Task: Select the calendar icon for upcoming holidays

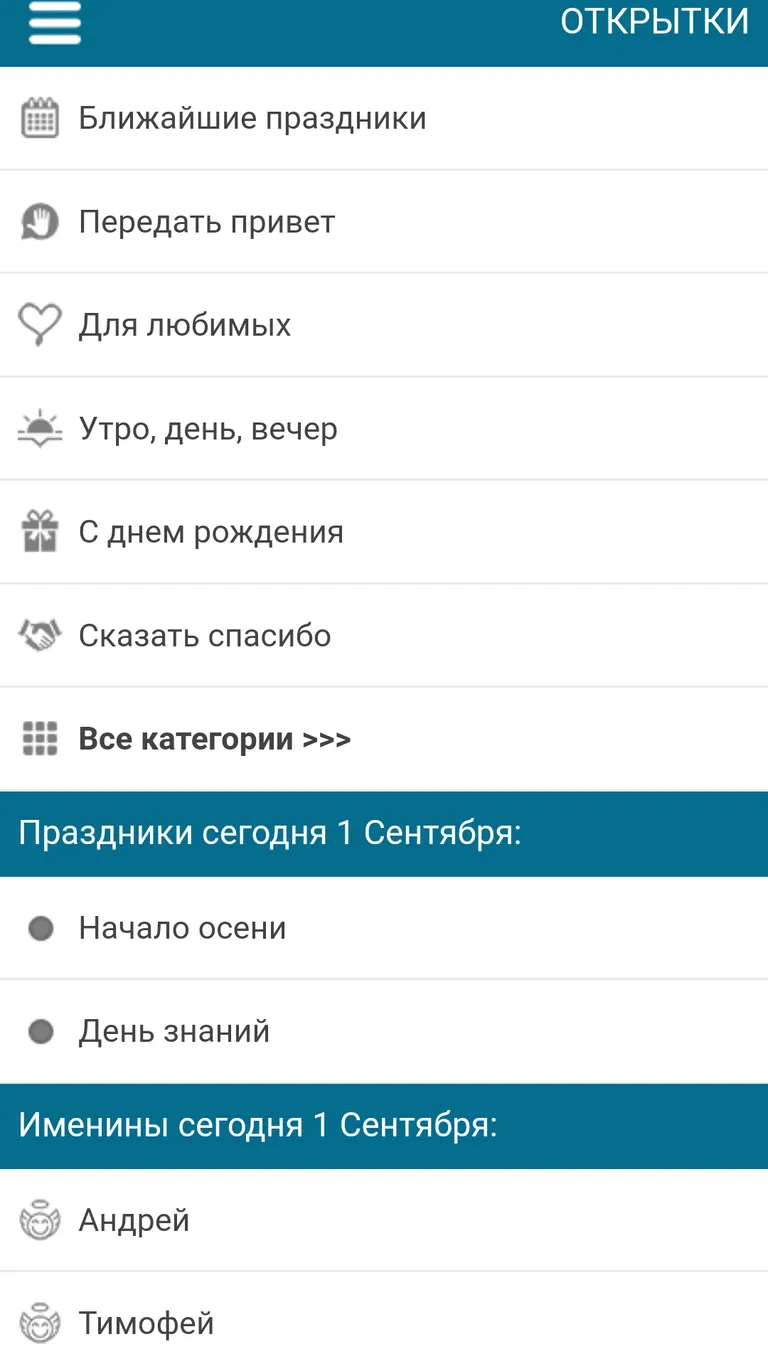Action: [40, 117]
